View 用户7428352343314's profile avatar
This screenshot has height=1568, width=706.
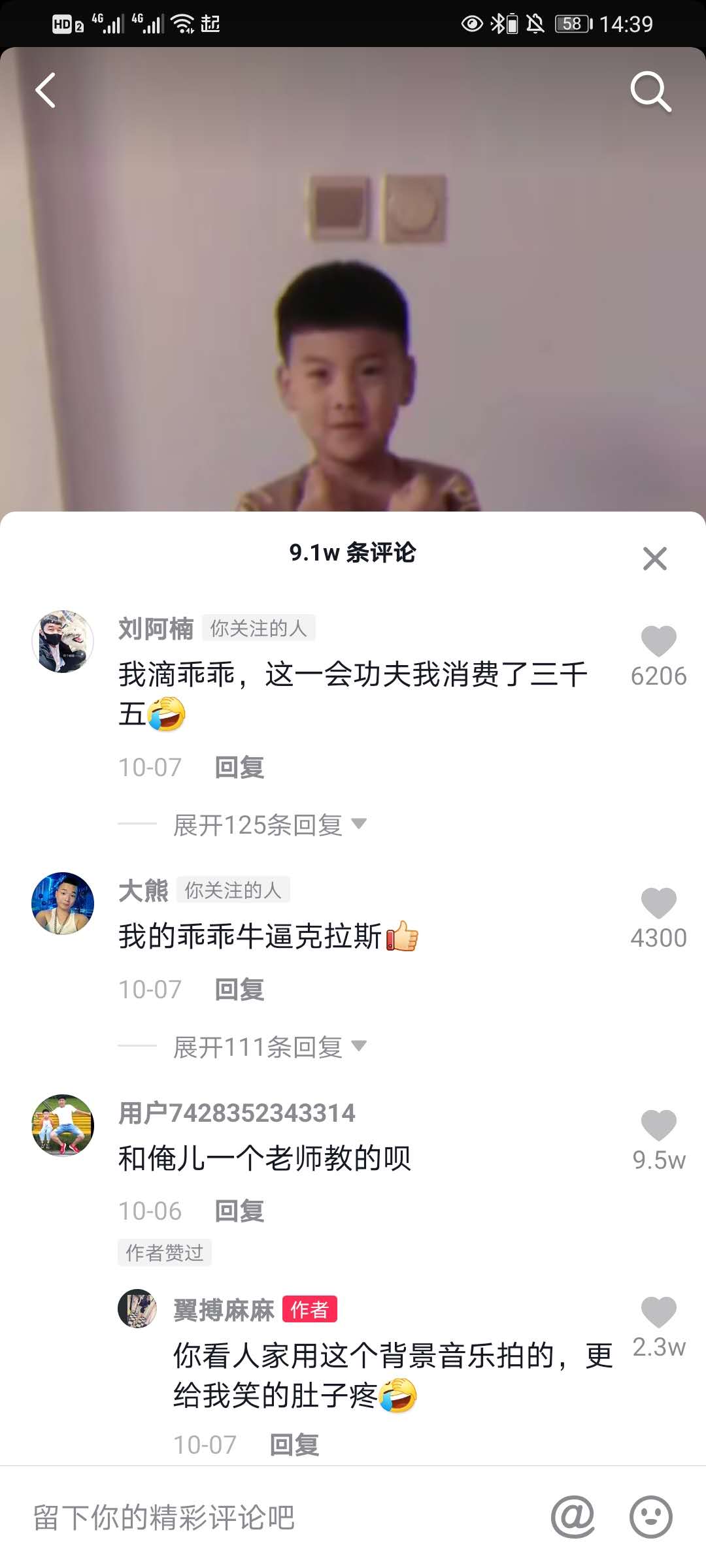(63, 1125)
